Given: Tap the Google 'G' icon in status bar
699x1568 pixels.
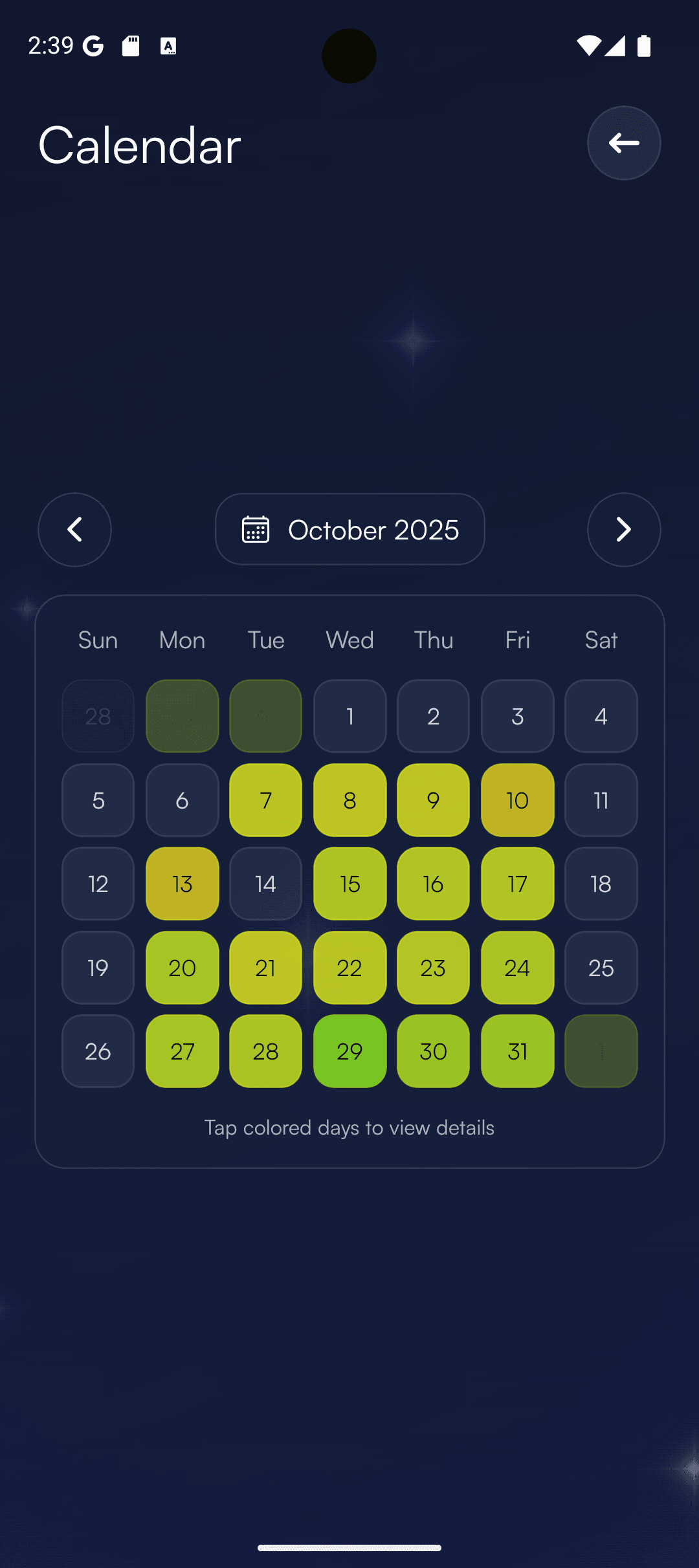Looking at the screenshot, I should 91,45.
